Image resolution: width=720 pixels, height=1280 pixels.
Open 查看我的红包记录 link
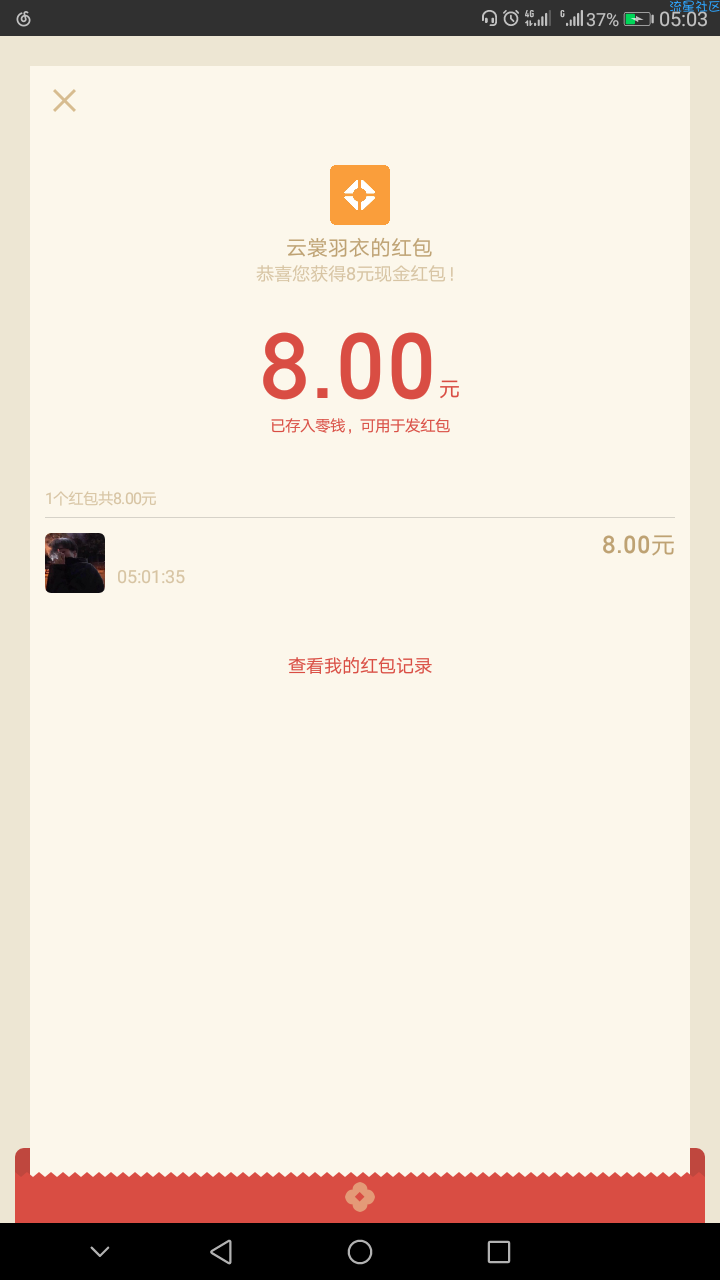(360, 666)
